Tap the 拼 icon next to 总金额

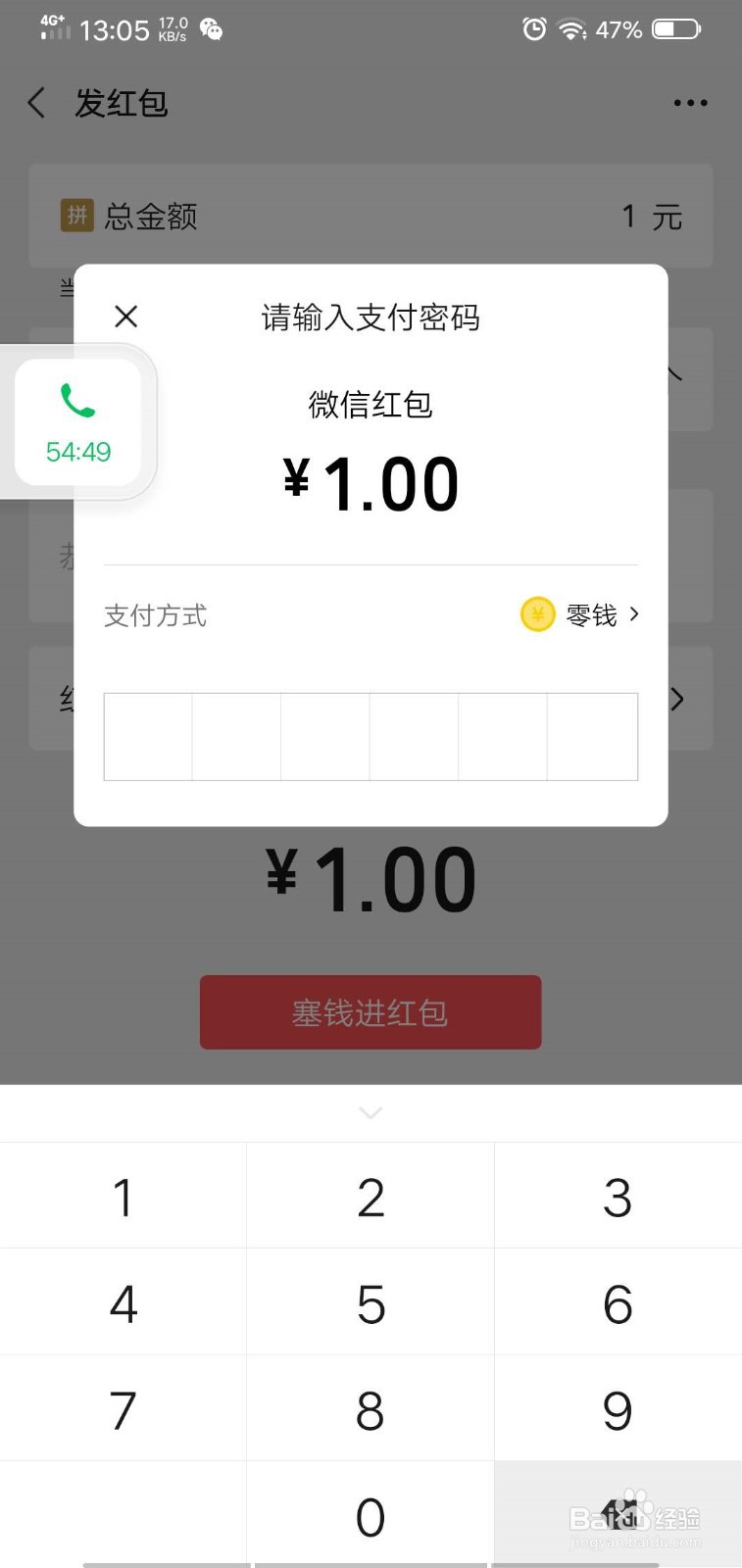[76, 216]
